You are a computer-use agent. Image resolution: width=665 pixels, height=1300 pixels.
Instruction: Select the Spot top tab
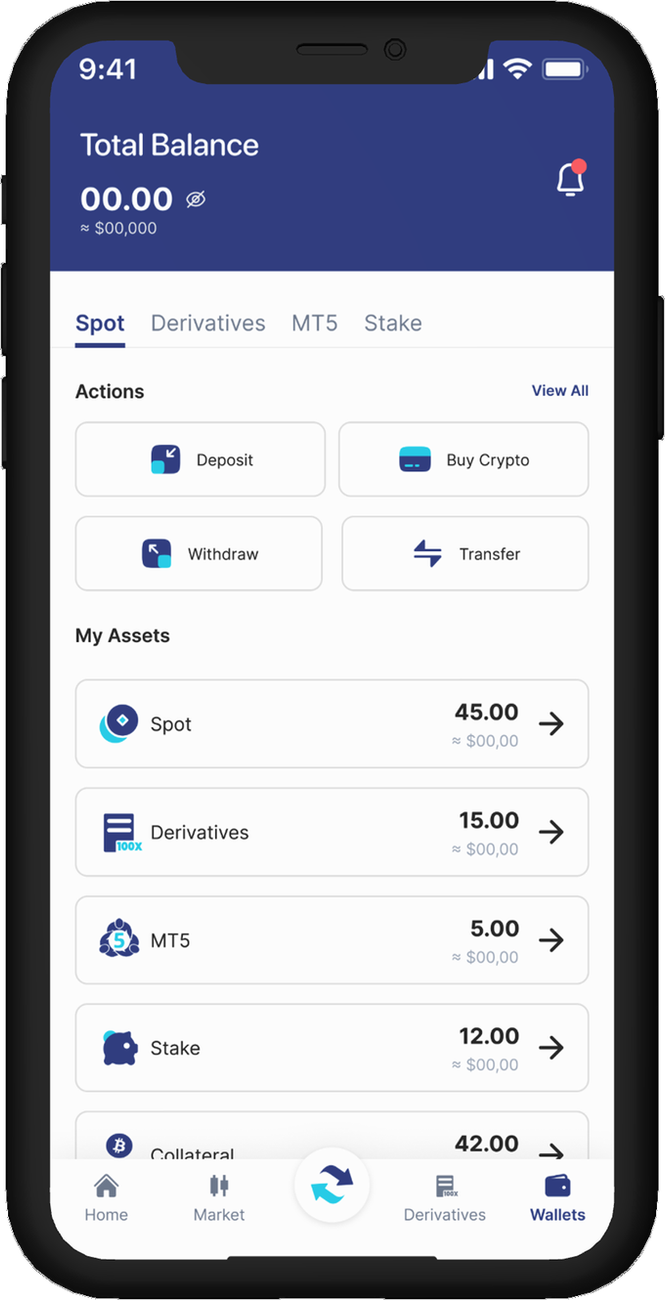pyautogui.click(x=100, y=323)
